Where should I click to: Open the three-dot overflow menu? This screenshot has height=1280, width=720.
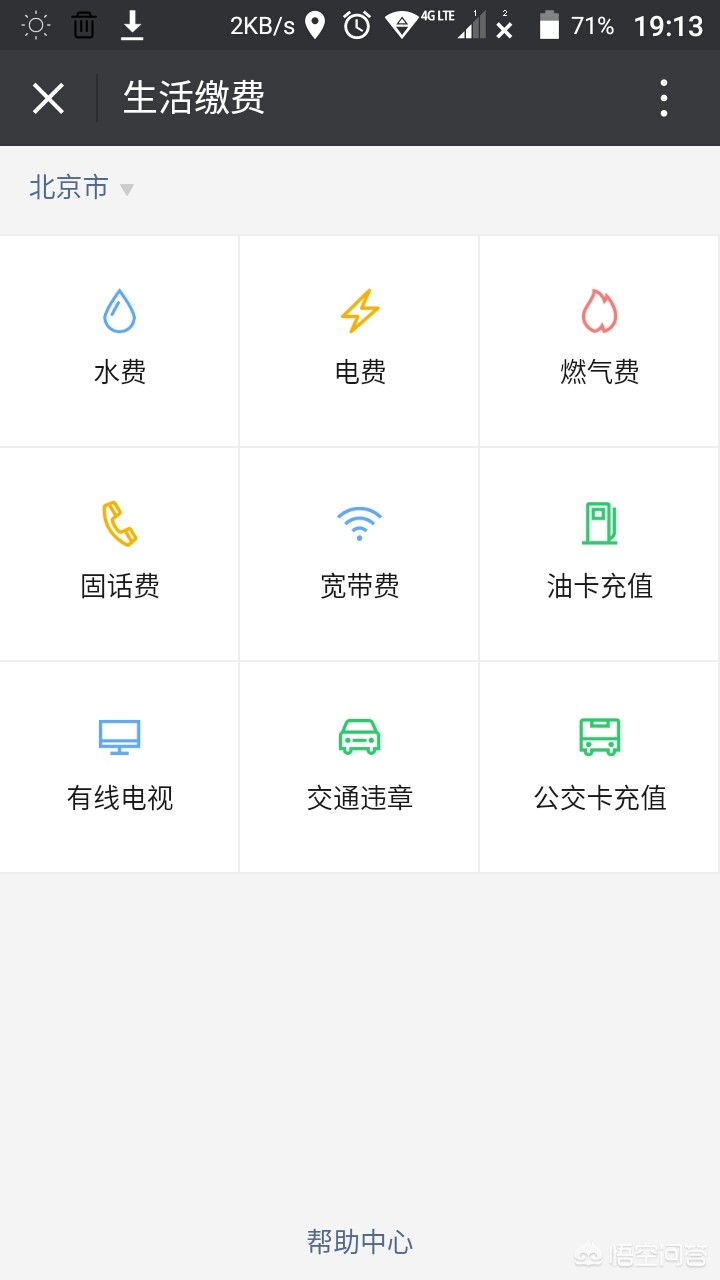[x=664, y=99]
